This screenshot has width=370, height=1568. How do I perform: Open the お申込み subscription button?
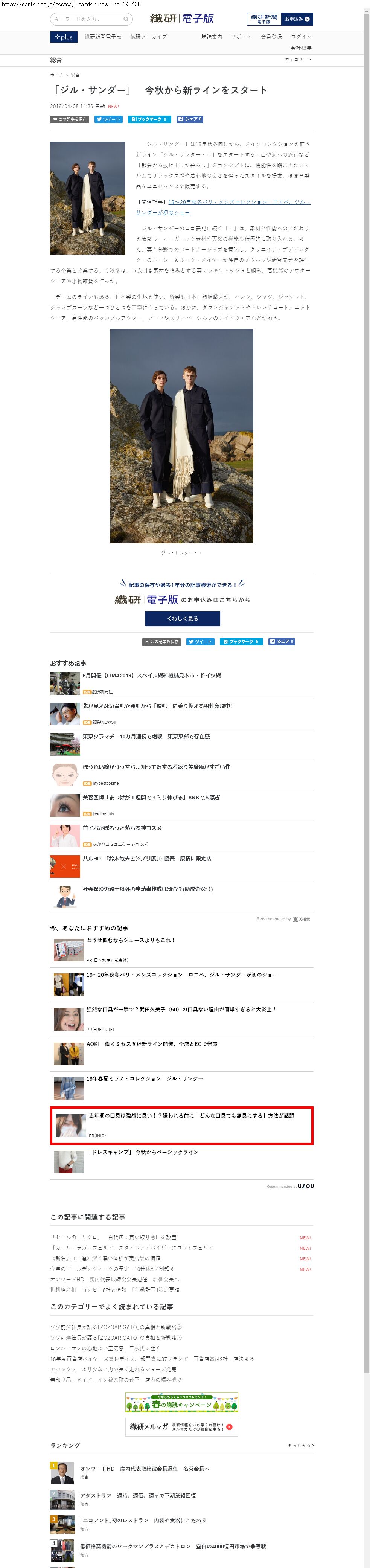297,20
